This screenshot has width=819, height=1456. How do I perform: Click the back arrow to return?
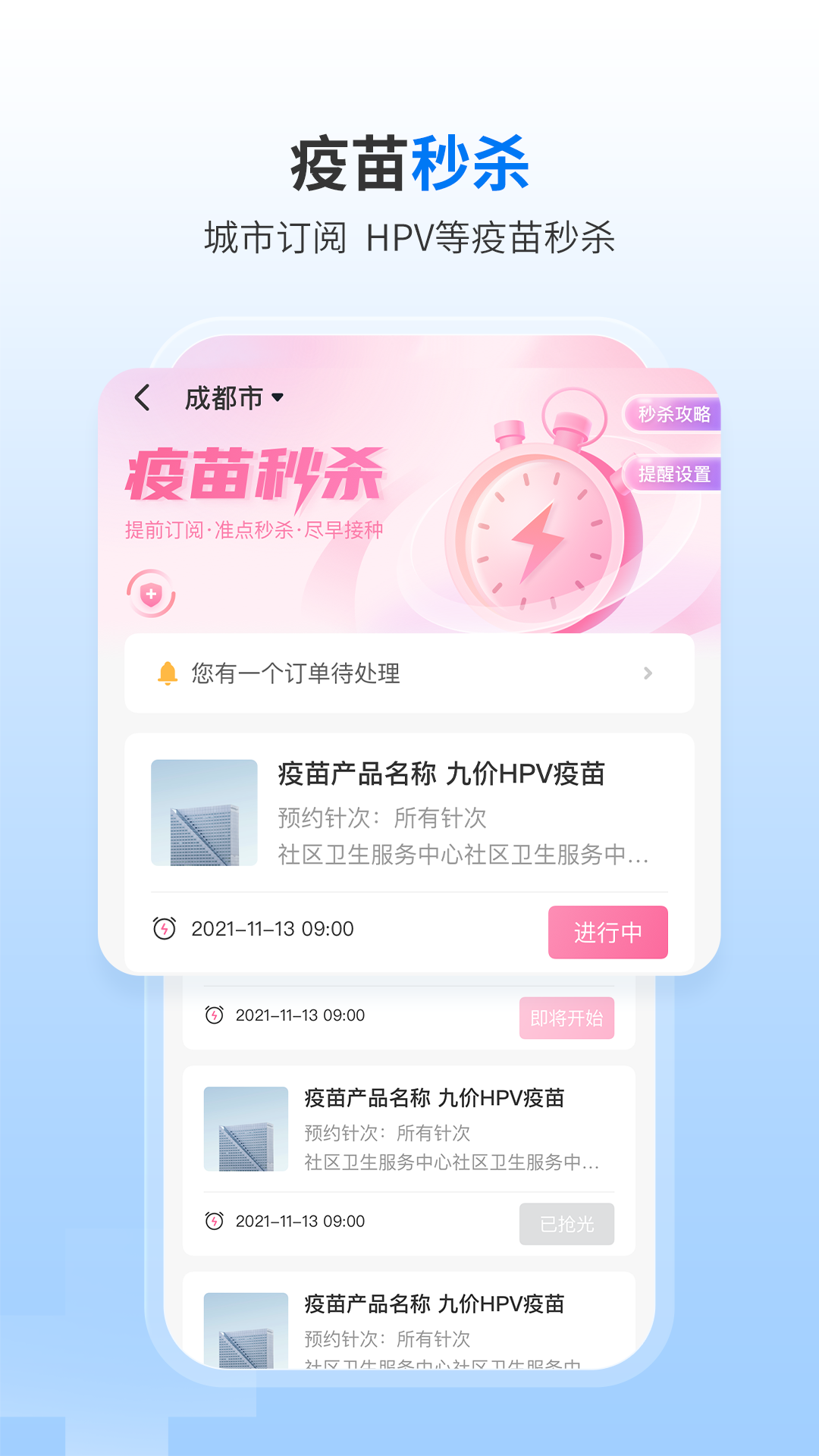point(143,397)
